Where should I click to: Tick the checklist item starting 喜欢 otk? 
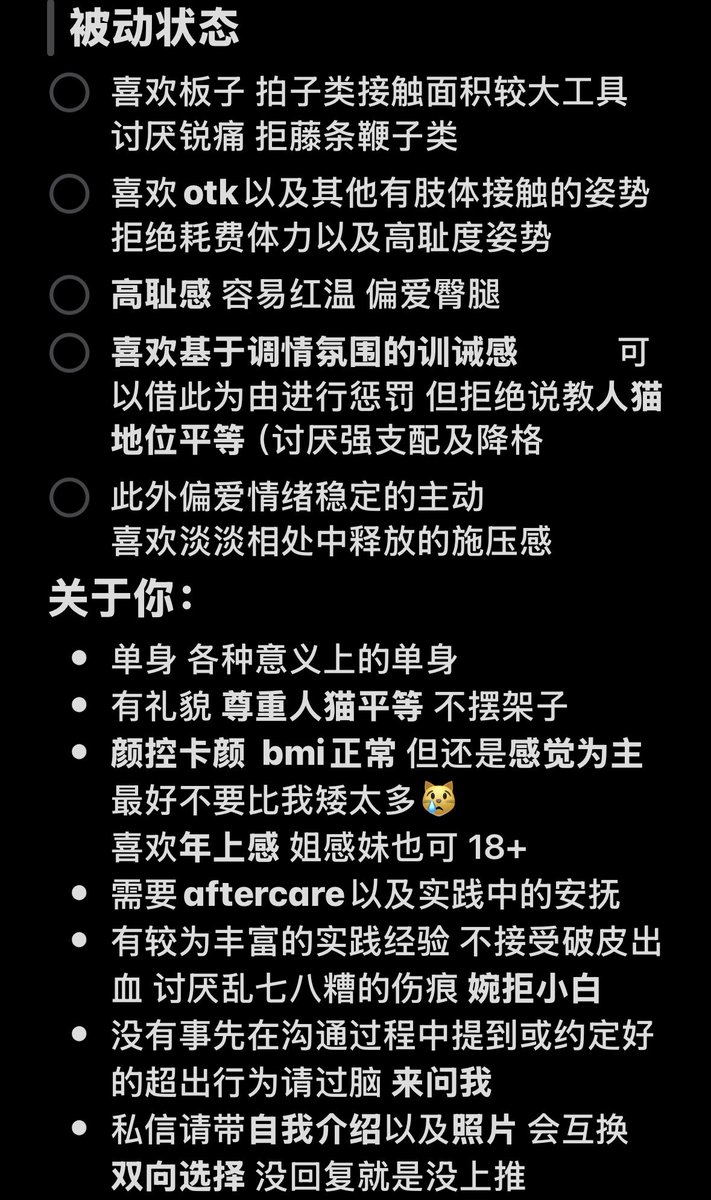tap(69, 194)
